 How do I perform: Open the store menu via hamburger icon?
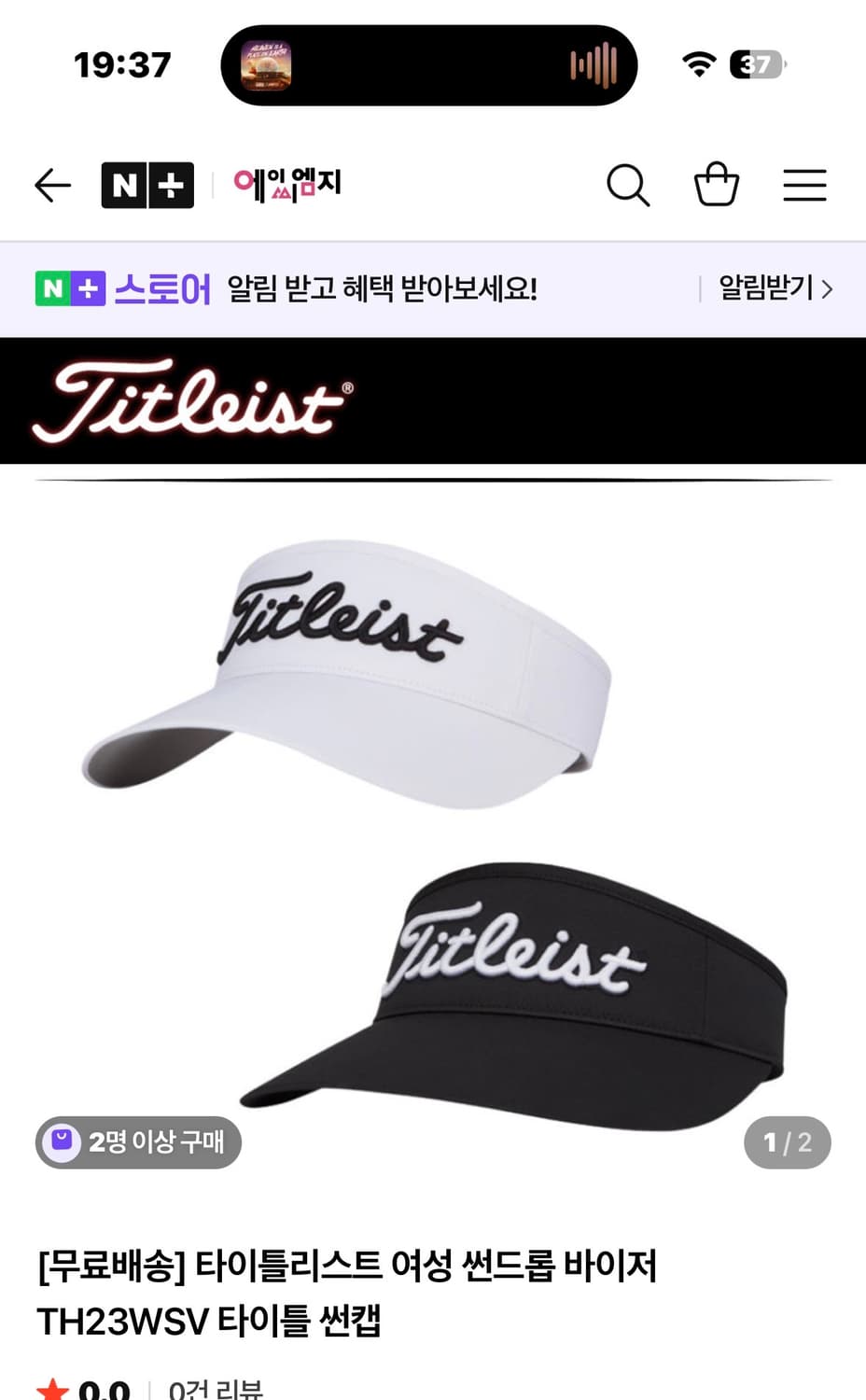click(x=803, y=185)
